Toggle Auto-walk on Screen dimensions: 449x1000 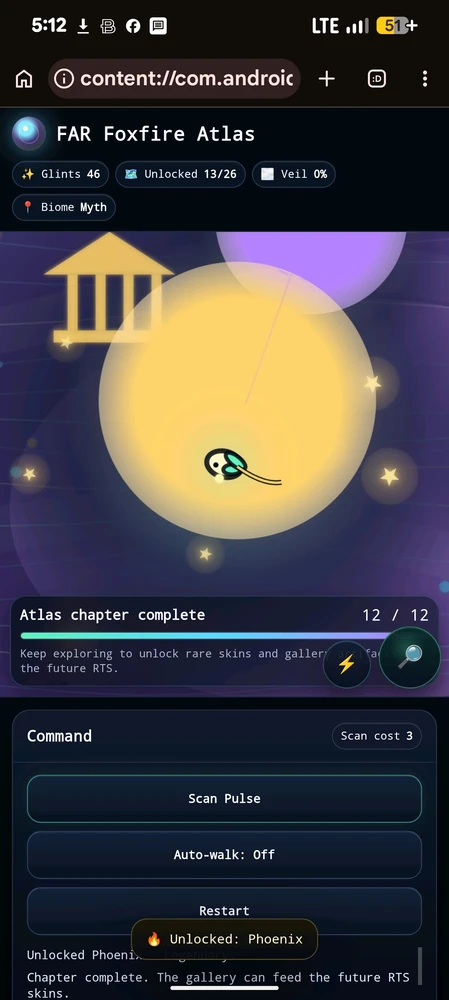pos(224,855)
